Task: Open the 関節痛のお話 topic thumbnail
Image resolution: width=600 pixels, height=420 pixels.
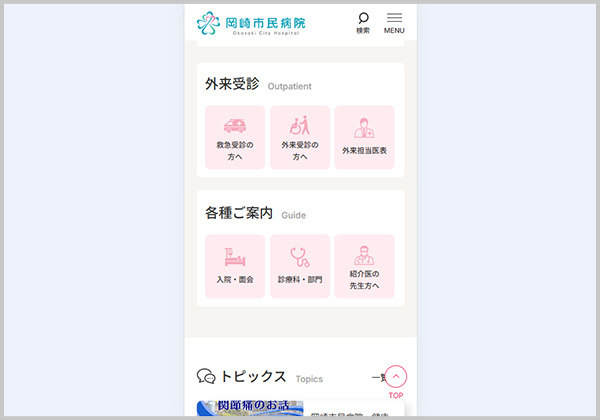Action: pyautogui.click(x=236, y=410)
